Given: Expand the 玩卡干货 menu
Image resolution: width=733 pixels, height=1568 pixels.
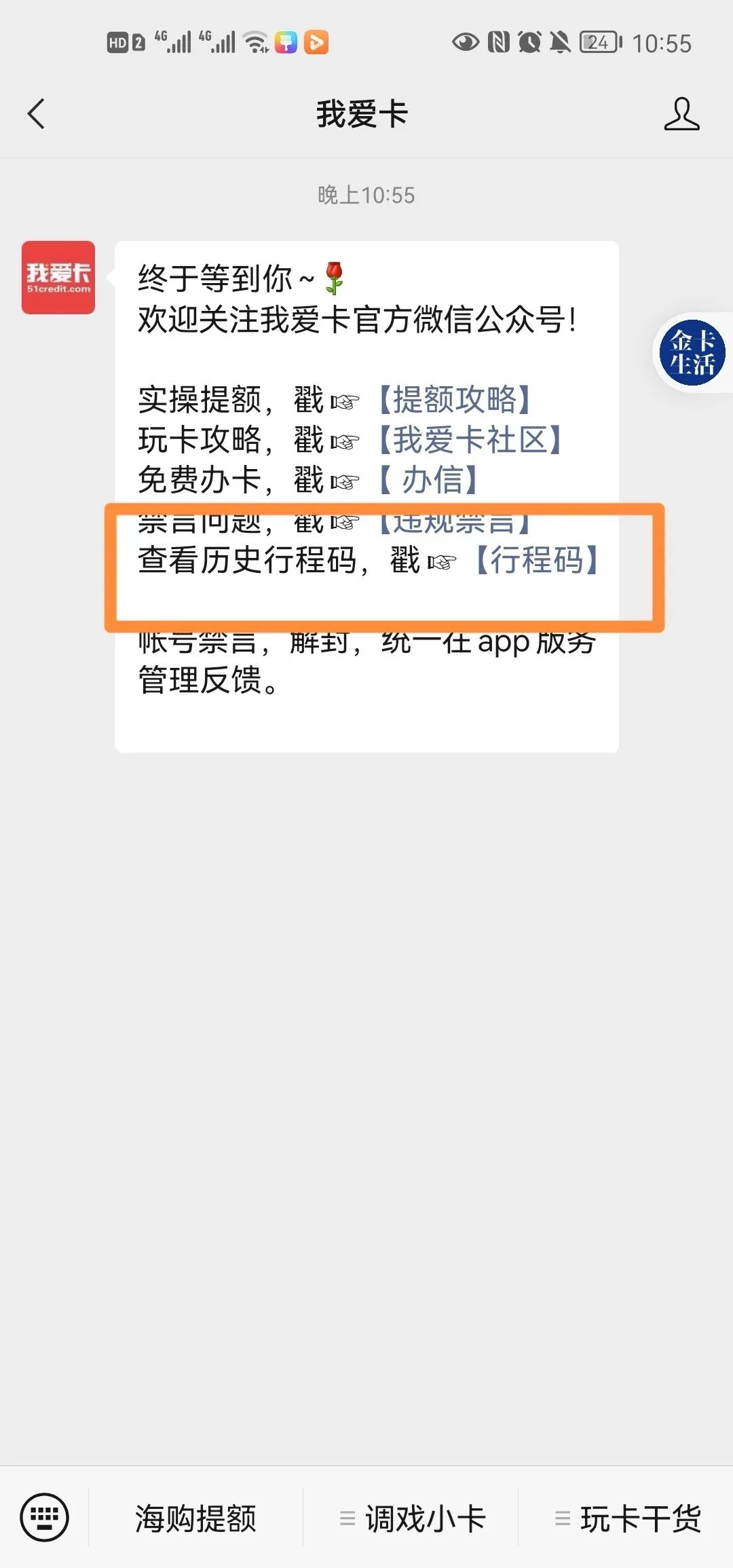Looking at the screenshot, I should click(626, 1518).
